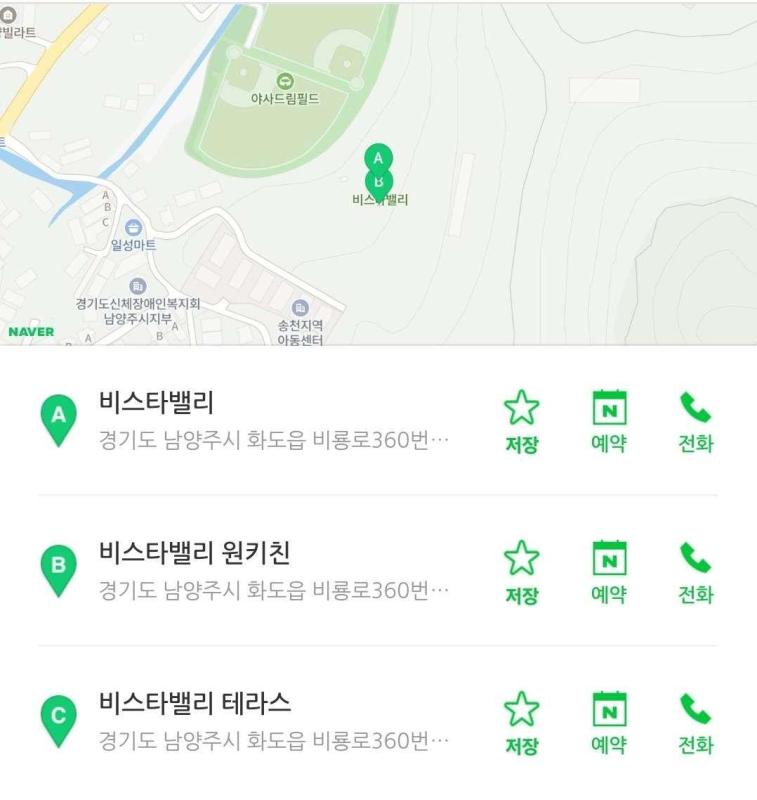The image size is (757, 800).
Task: Save 비스타밸리 with the star
Action: click(521, 422)
